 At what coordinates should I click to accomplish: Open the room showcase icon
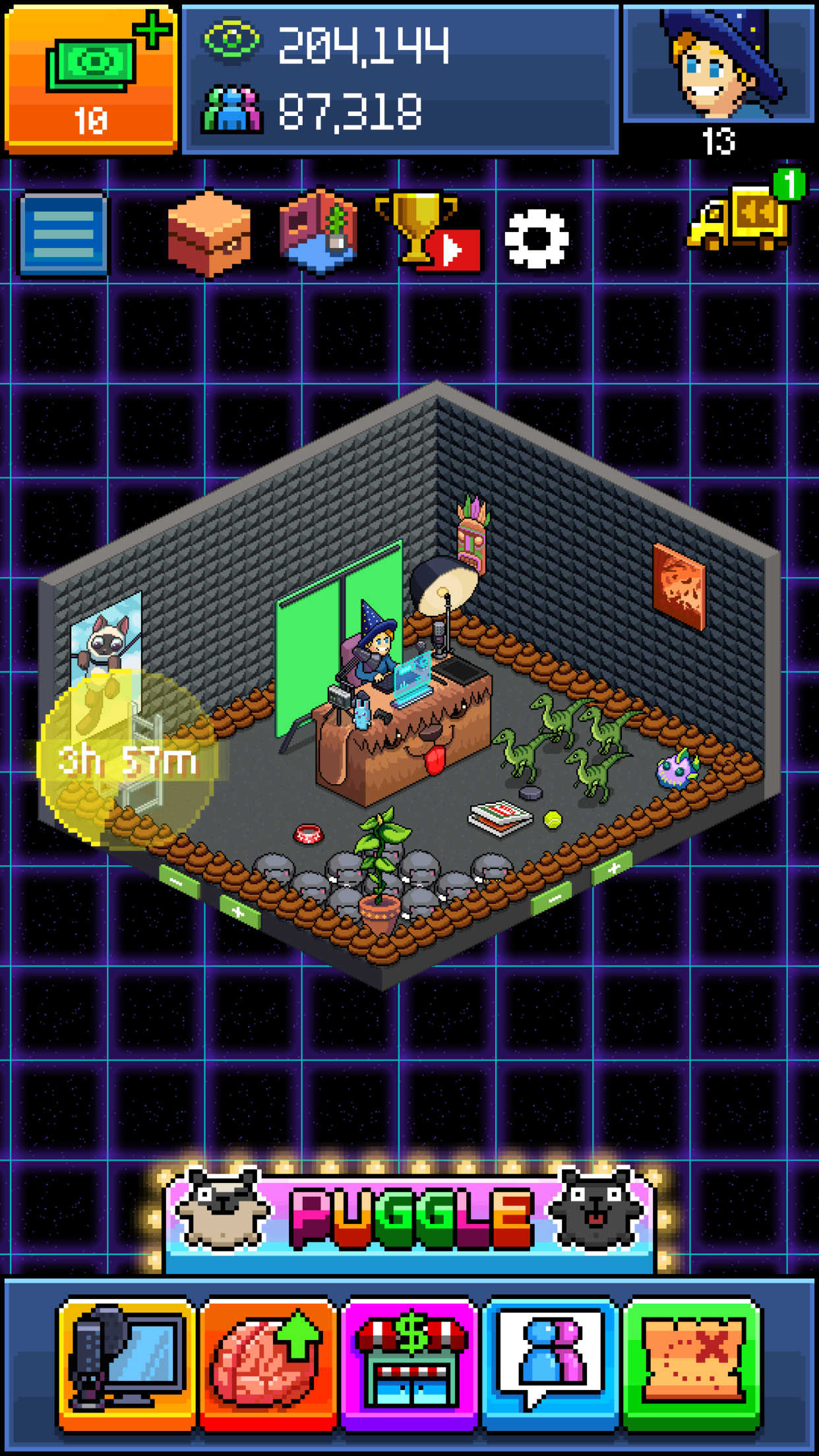tap(319, 232)
